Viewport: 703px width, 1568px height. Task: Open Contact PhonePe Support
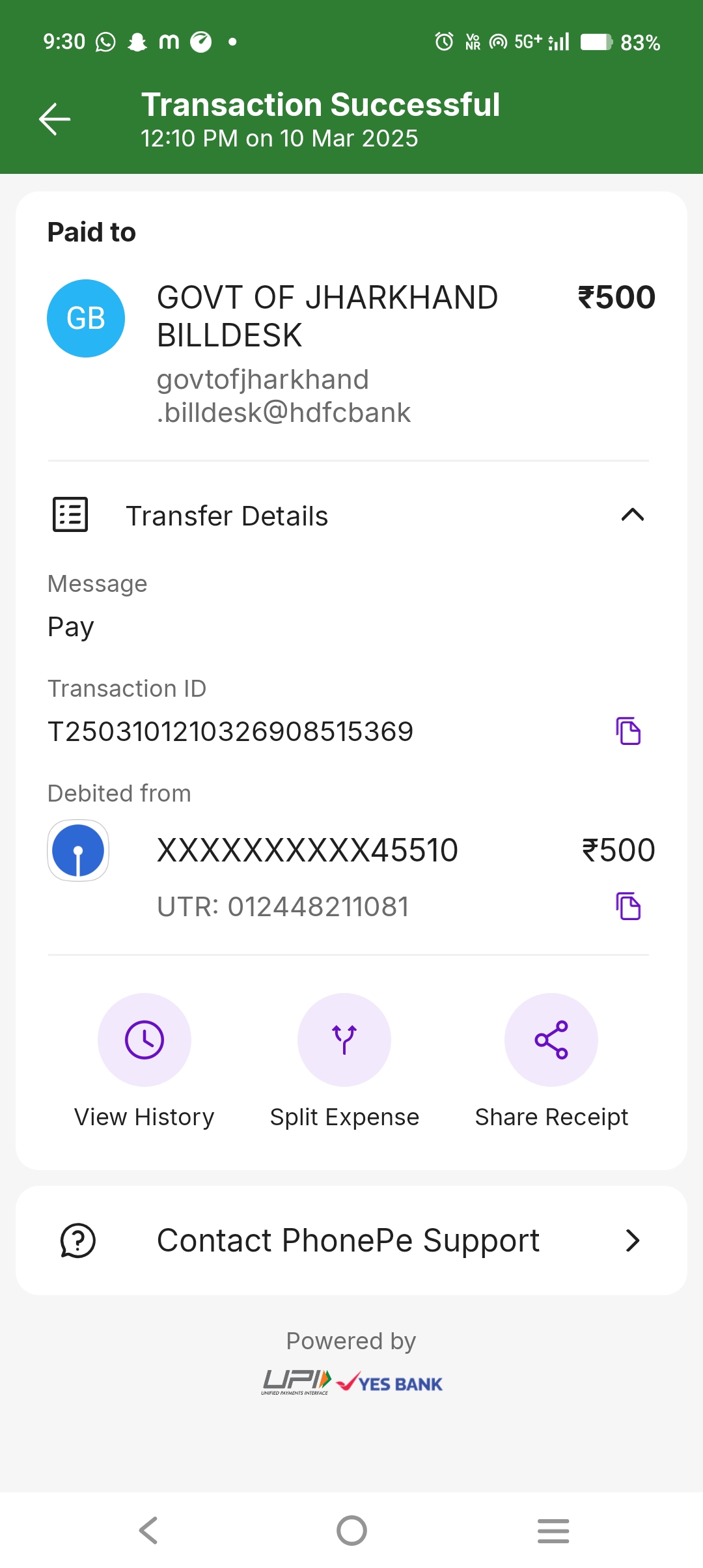pyautogui.click(x=351, y=1240)
